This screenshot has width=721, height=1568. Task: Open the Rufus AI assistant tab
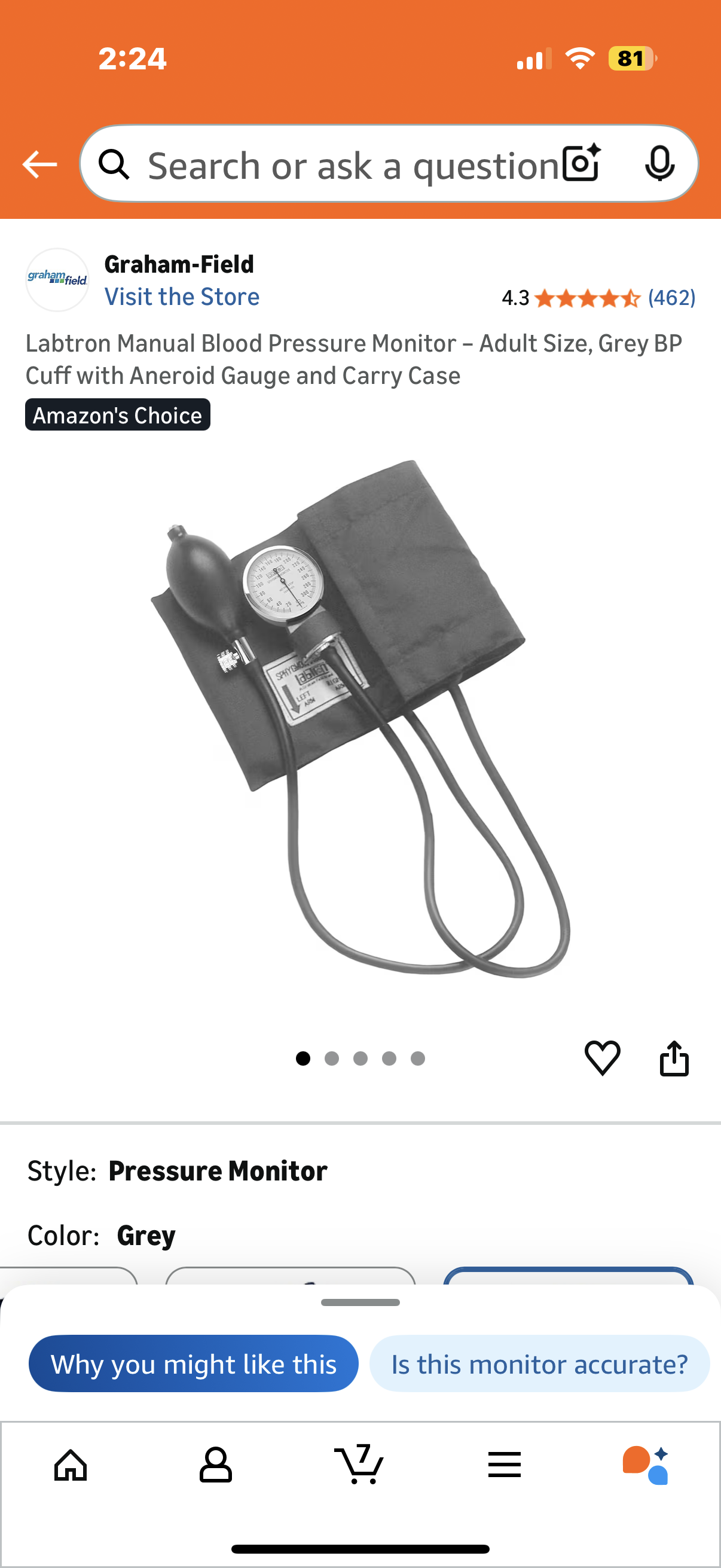(646, 1465)
